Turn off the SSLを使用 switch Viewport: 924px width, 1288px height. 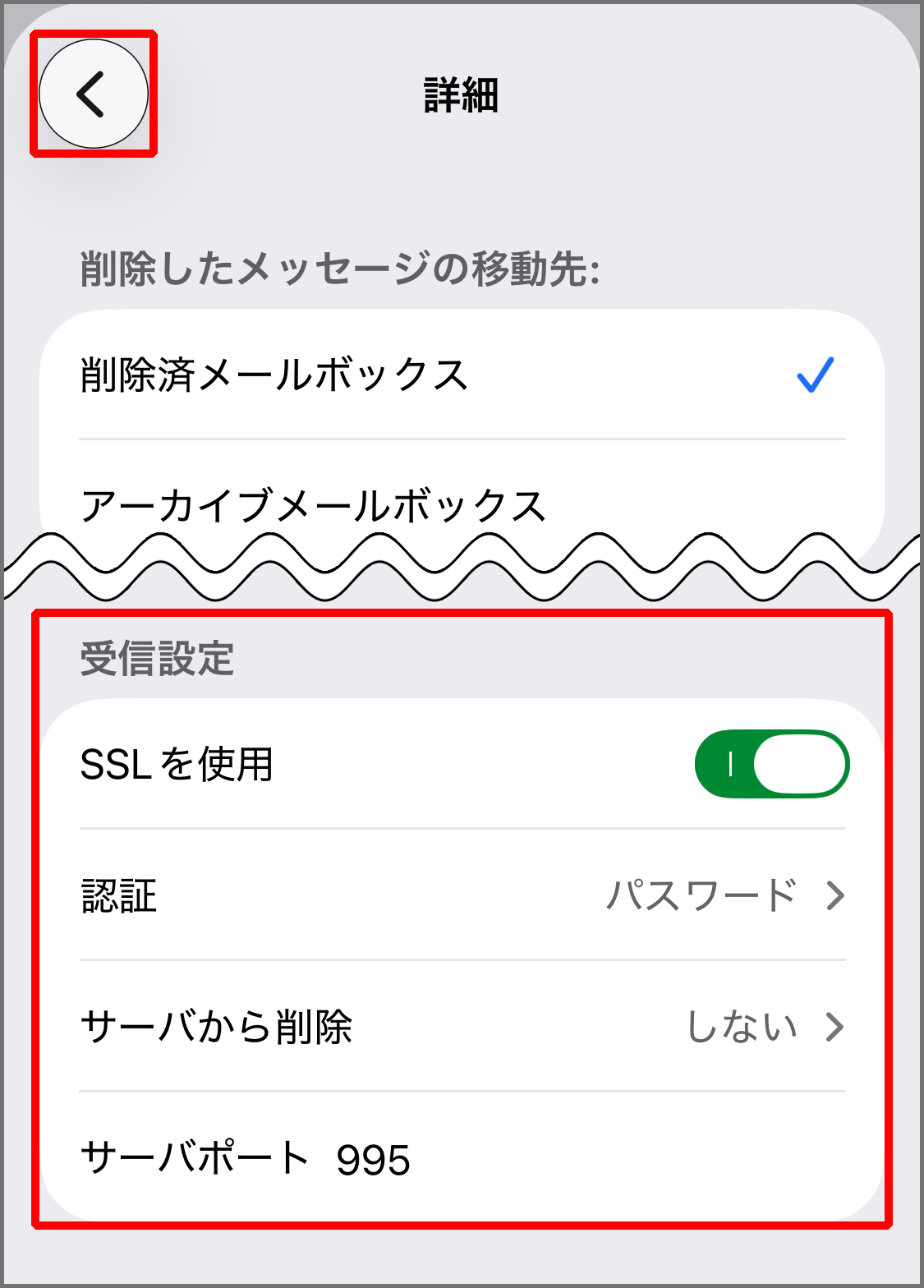tap(771, 764)
